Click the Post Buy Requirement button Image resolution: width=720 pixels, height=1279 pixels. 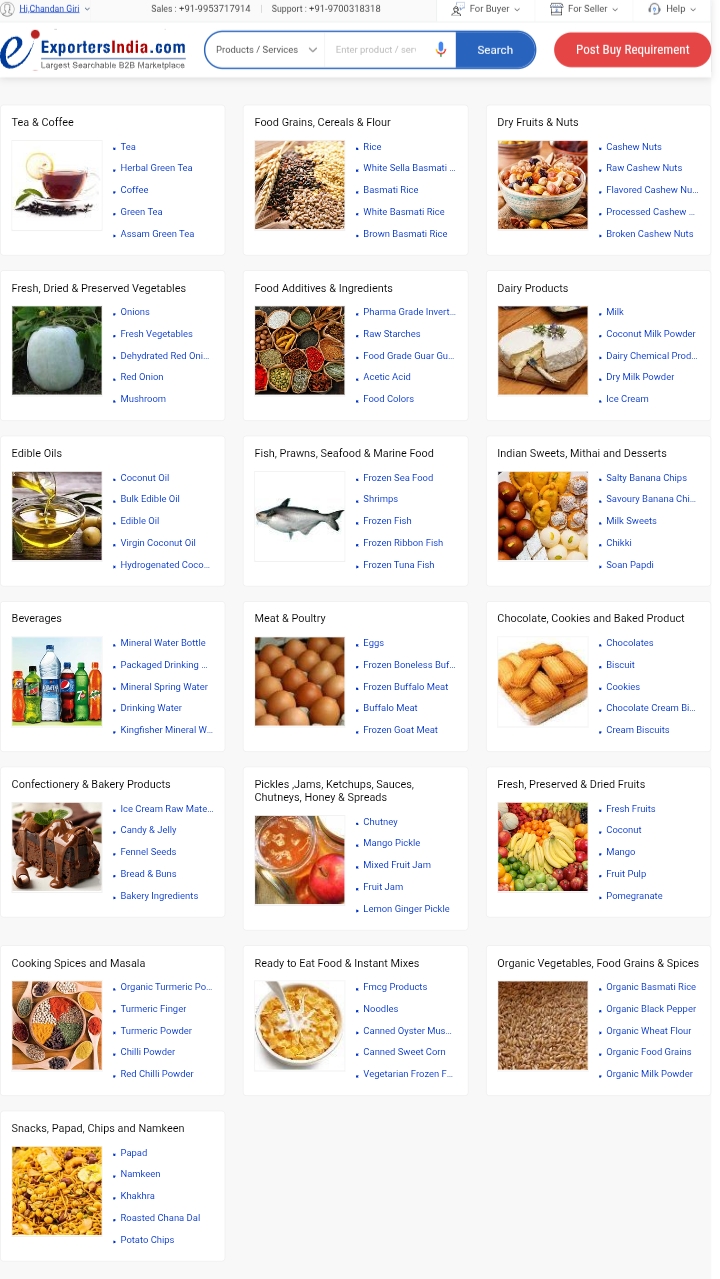click(632, 49)
